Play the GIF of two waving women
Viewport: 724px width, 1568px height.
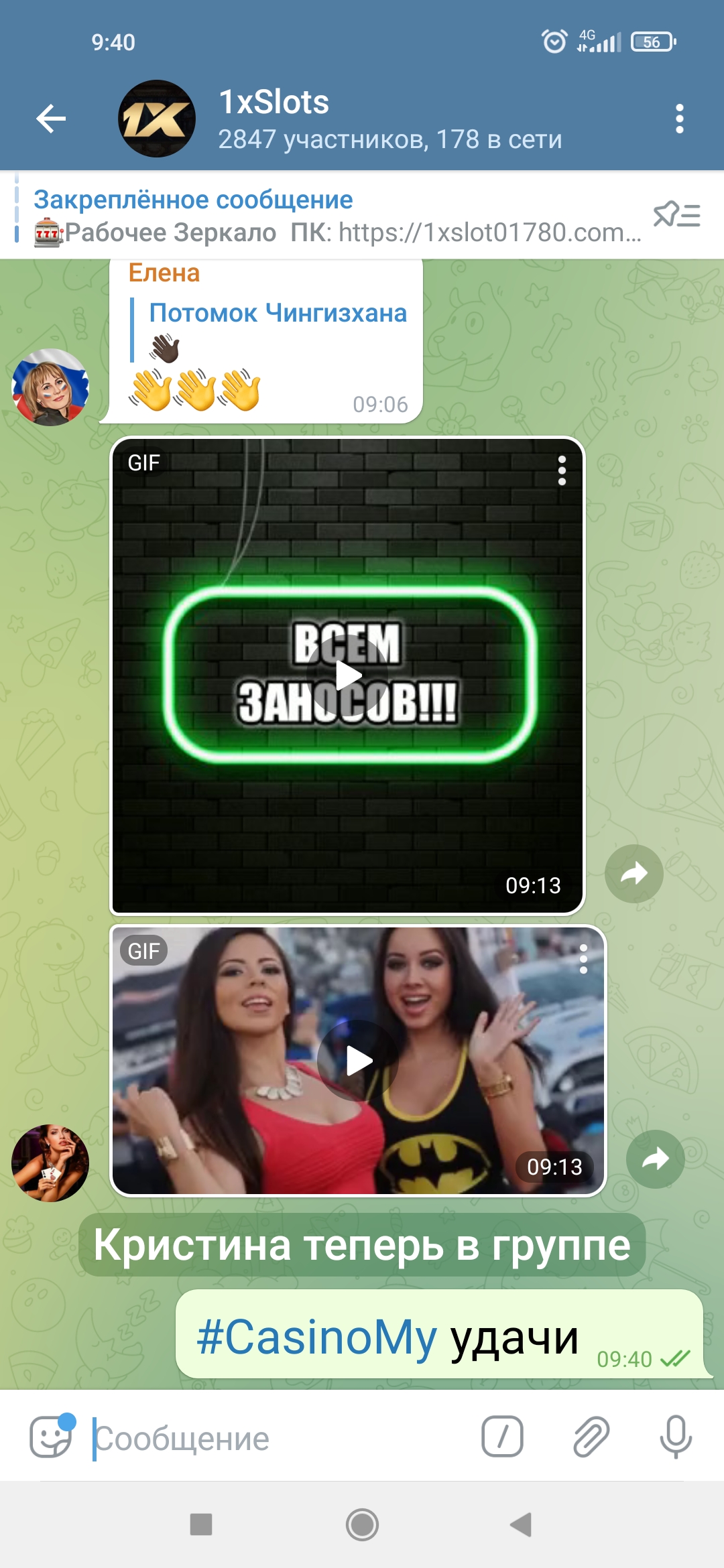coord(358,1061)
